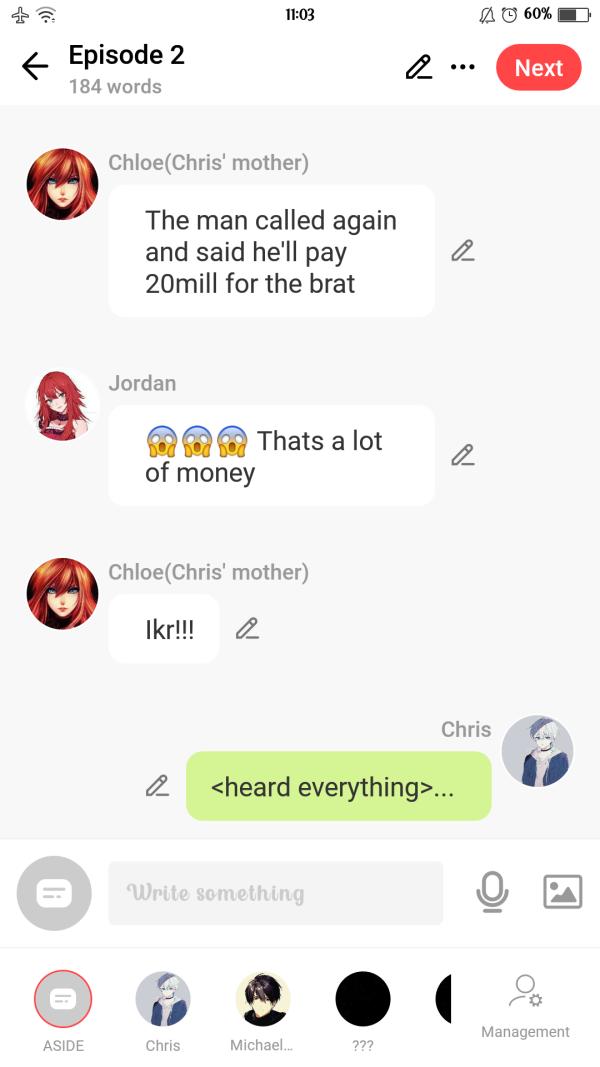Tap the red Next button
Image resolution: width=600 pixels, height=1067 pixels.
pos(538,68)
